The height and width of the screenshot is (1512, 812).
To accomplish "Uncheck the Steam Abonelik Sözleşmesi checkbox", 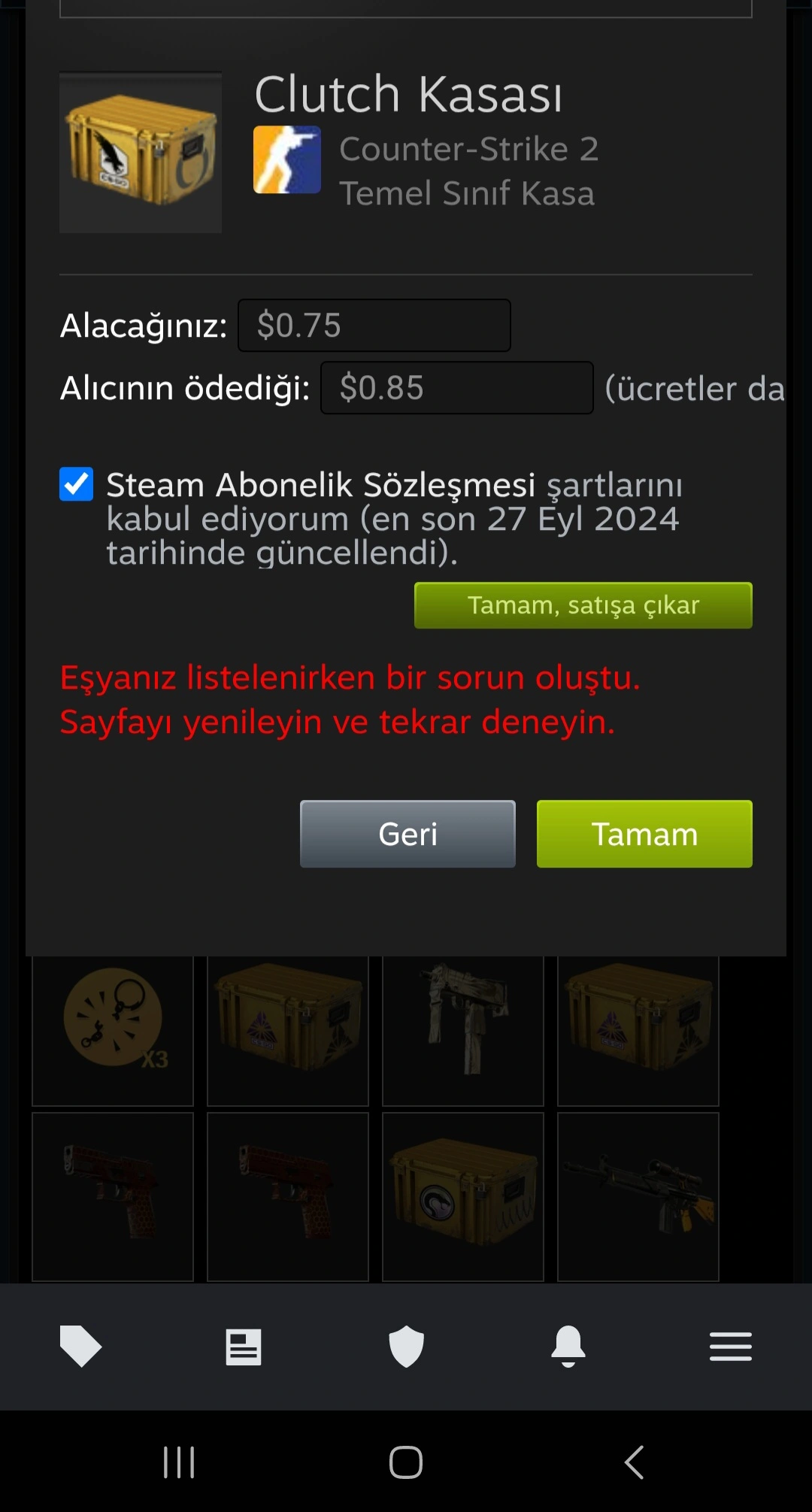I will 77,484.
